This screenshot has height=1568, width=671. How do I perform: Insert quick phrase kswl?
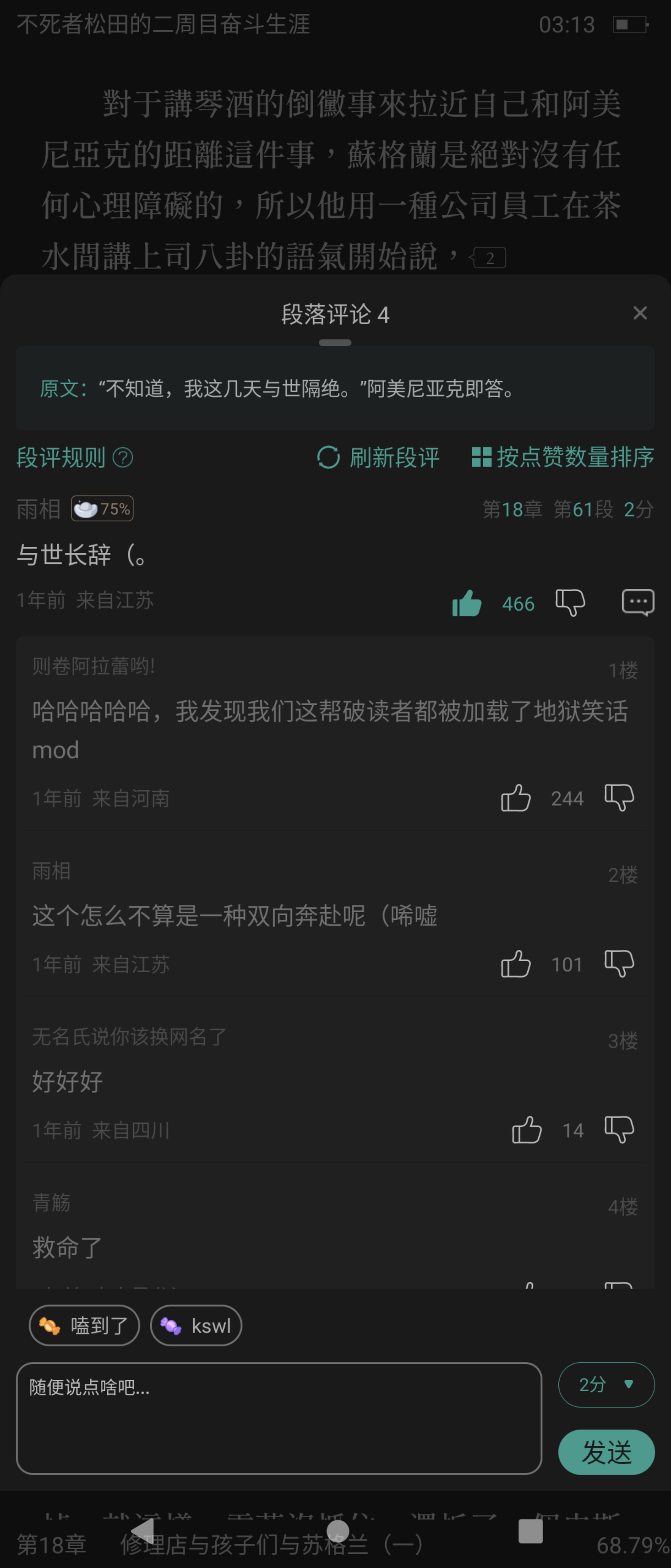click(196, 1325)
